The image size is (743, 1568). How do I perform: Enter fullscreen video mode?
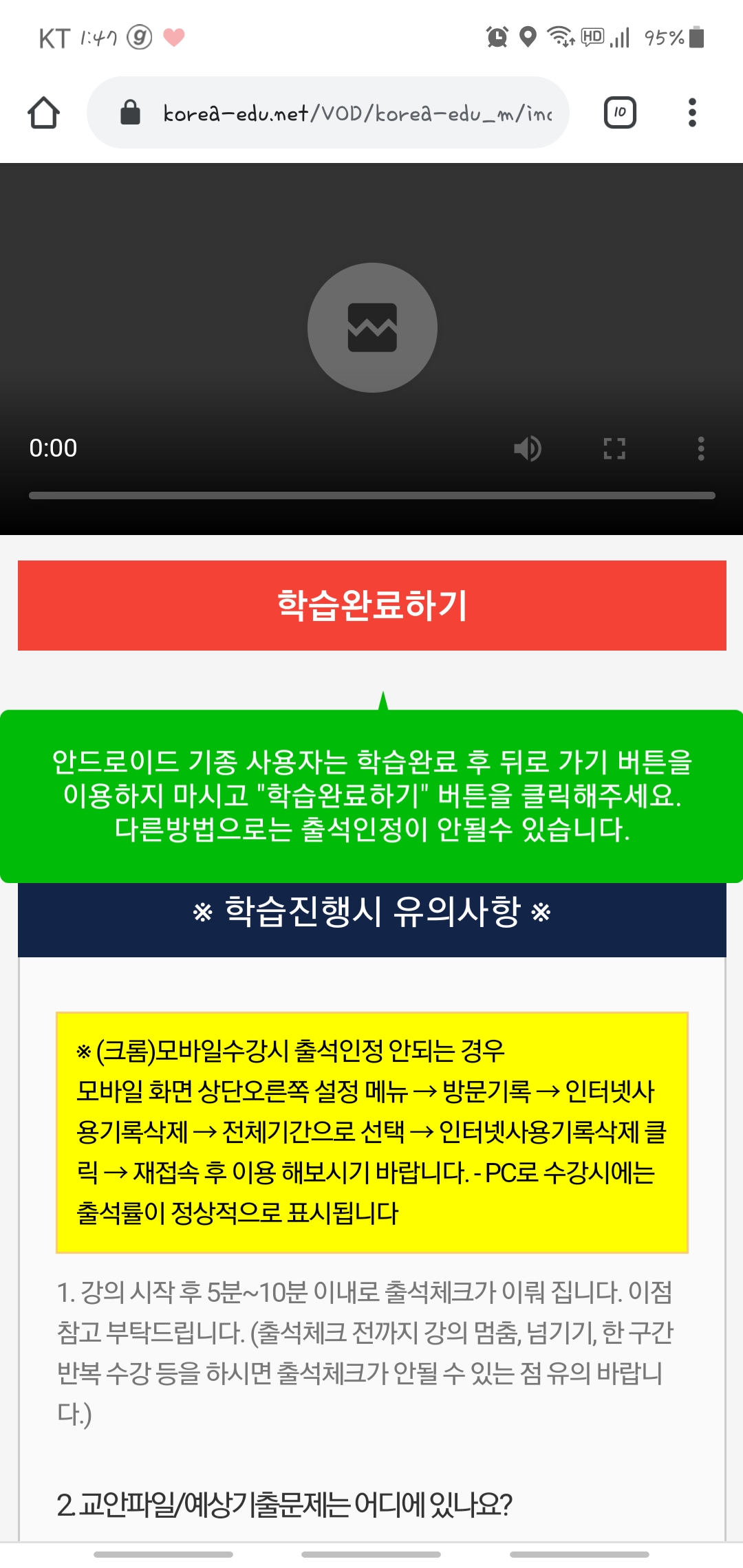click(614, 448)
